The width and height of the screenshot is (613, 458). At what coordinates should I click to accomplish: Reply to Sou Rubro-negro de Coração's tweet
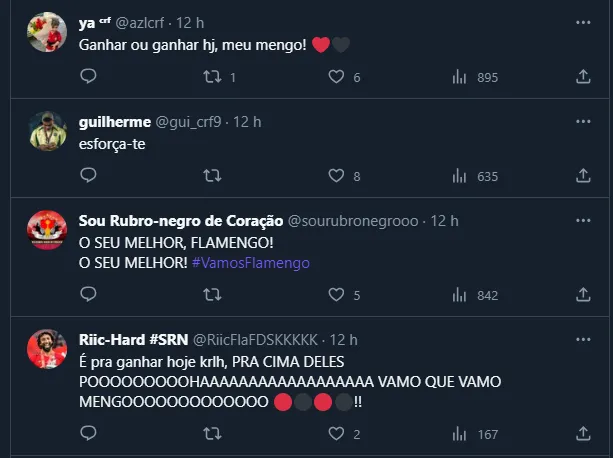point(88,295)
